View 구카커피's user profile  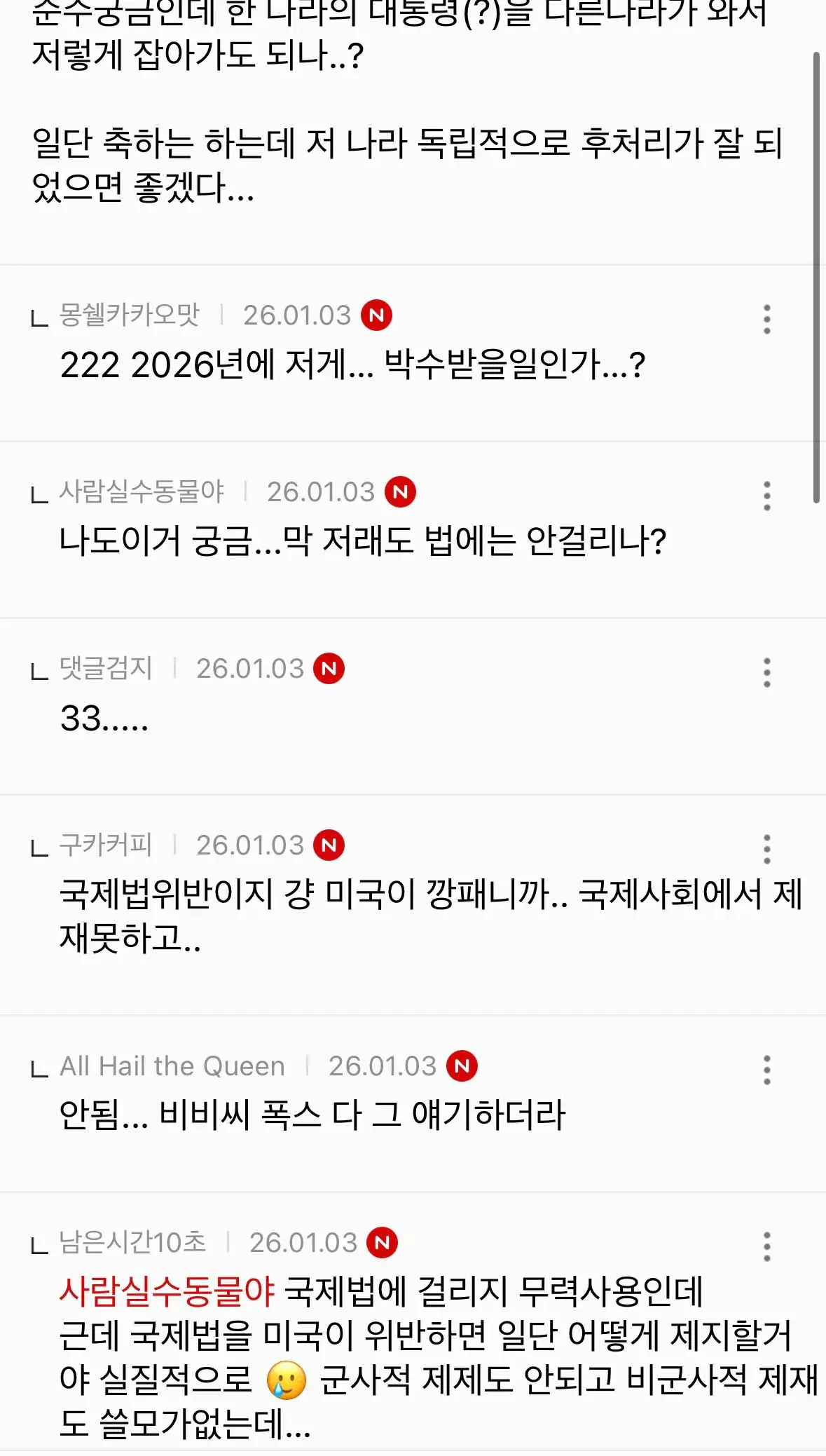[x=106, y=845]
